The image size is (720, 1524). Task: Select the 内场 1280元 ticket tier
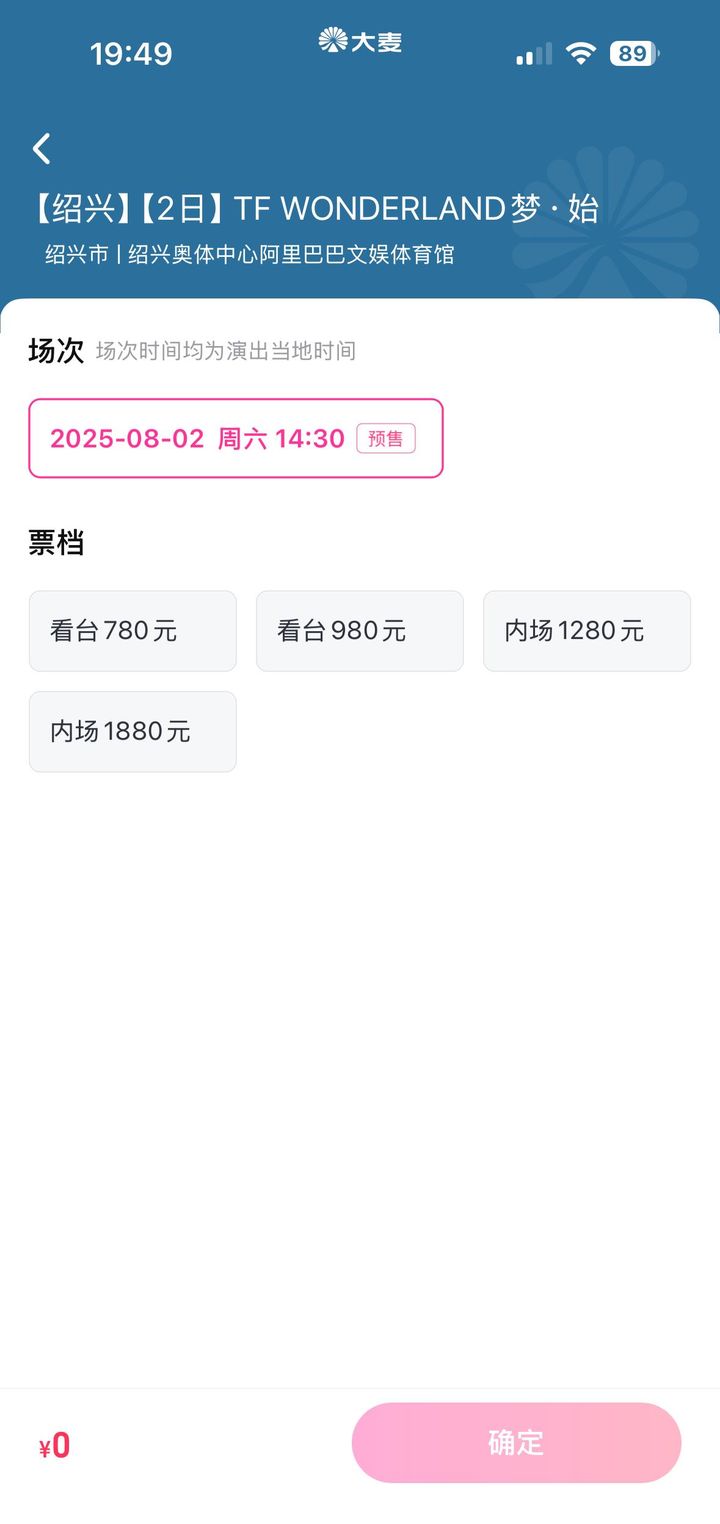pos(587,631)
